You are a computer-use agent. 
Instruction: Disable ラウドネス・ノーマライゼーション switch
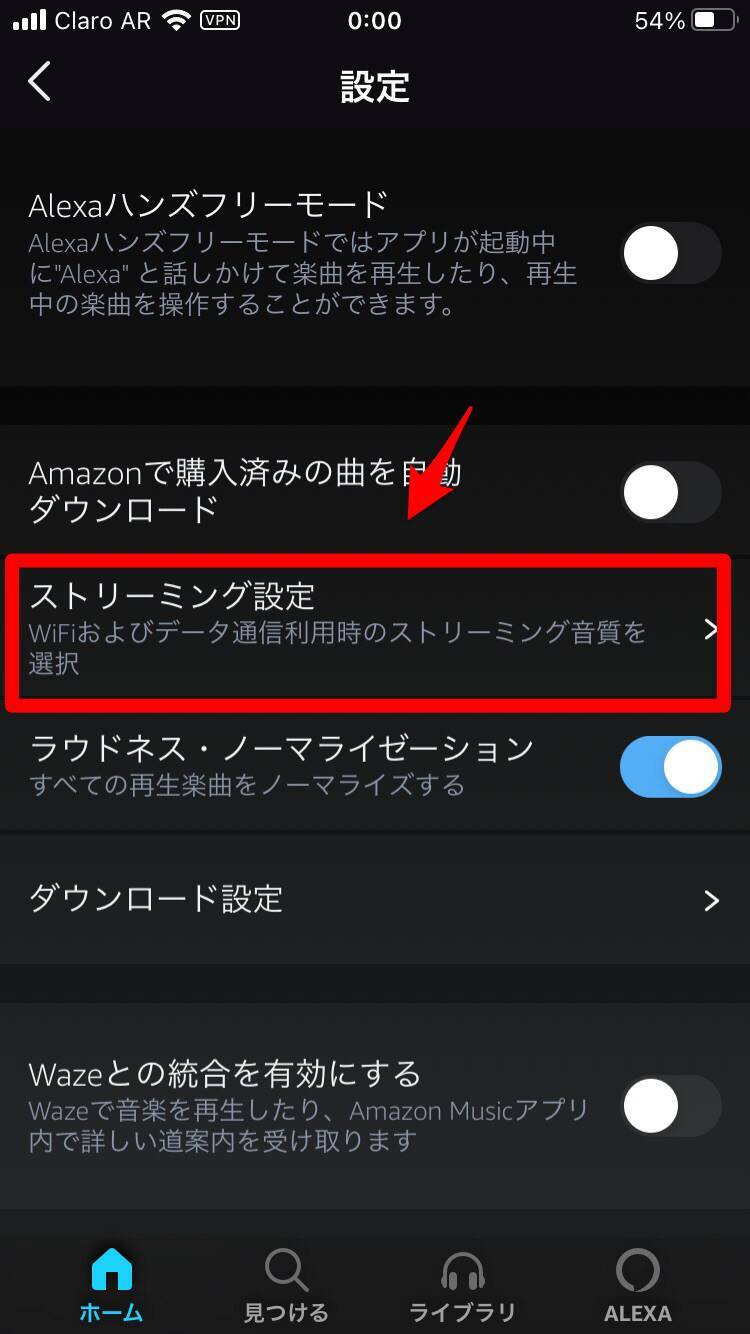pos(670,767)
